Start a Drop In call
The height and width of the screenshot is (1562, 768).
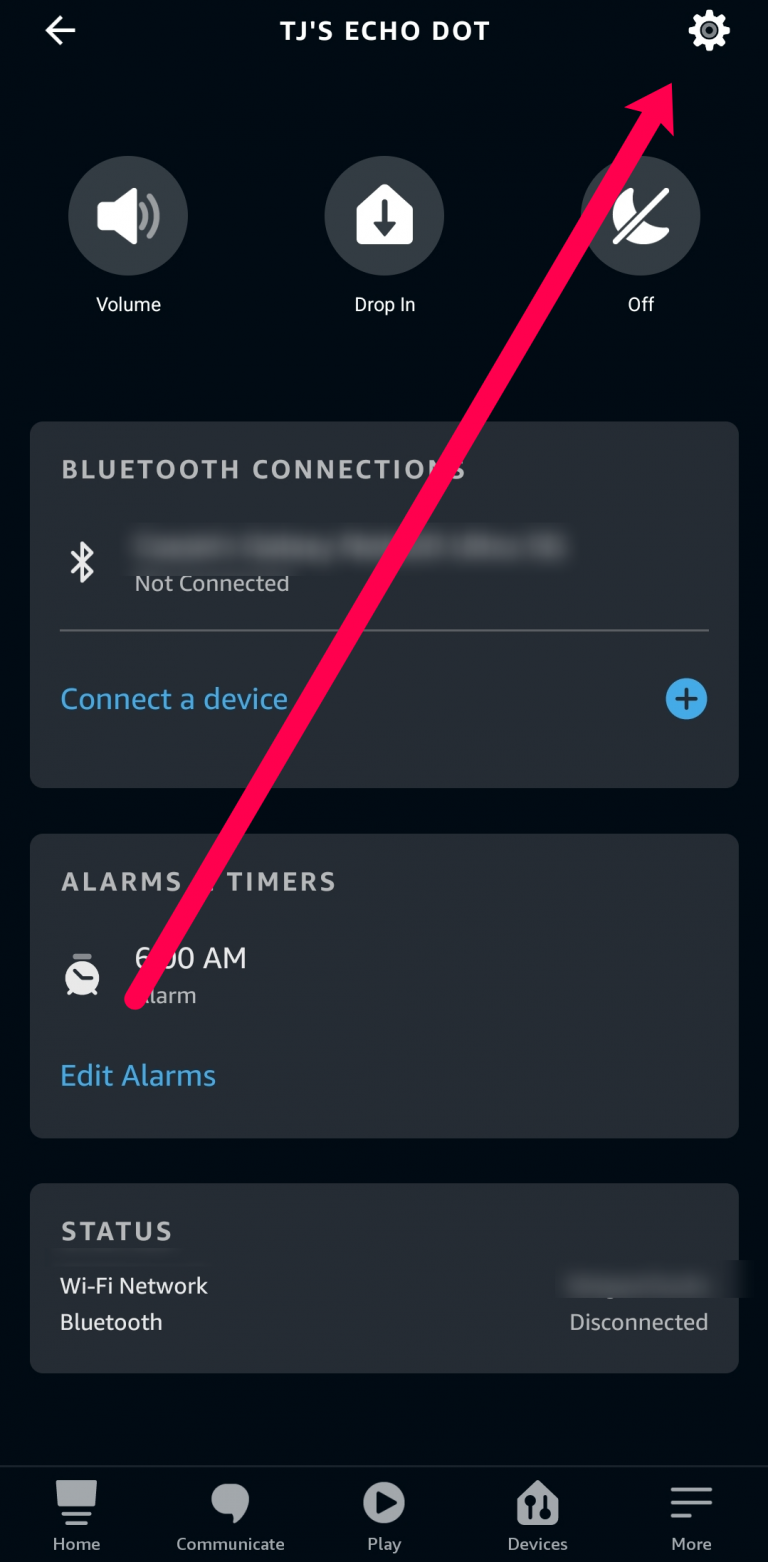384,216
